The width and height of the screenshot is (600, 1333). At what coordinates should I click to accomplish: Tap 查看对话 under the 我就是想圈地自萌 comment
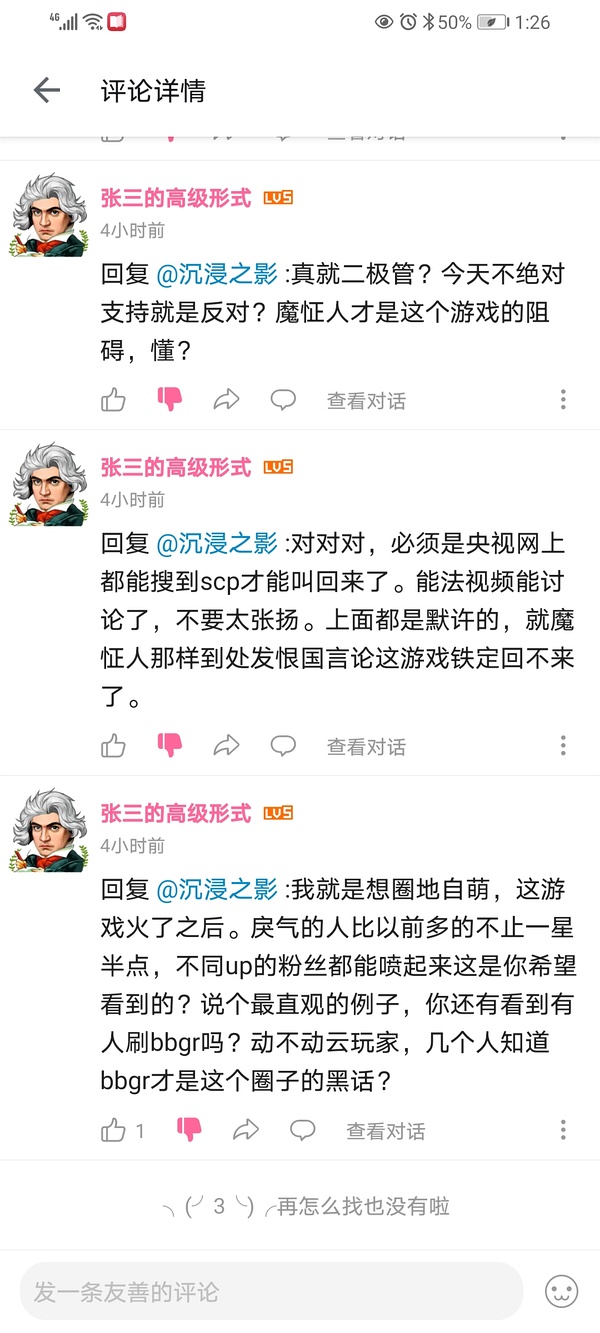click(386, 1131)
